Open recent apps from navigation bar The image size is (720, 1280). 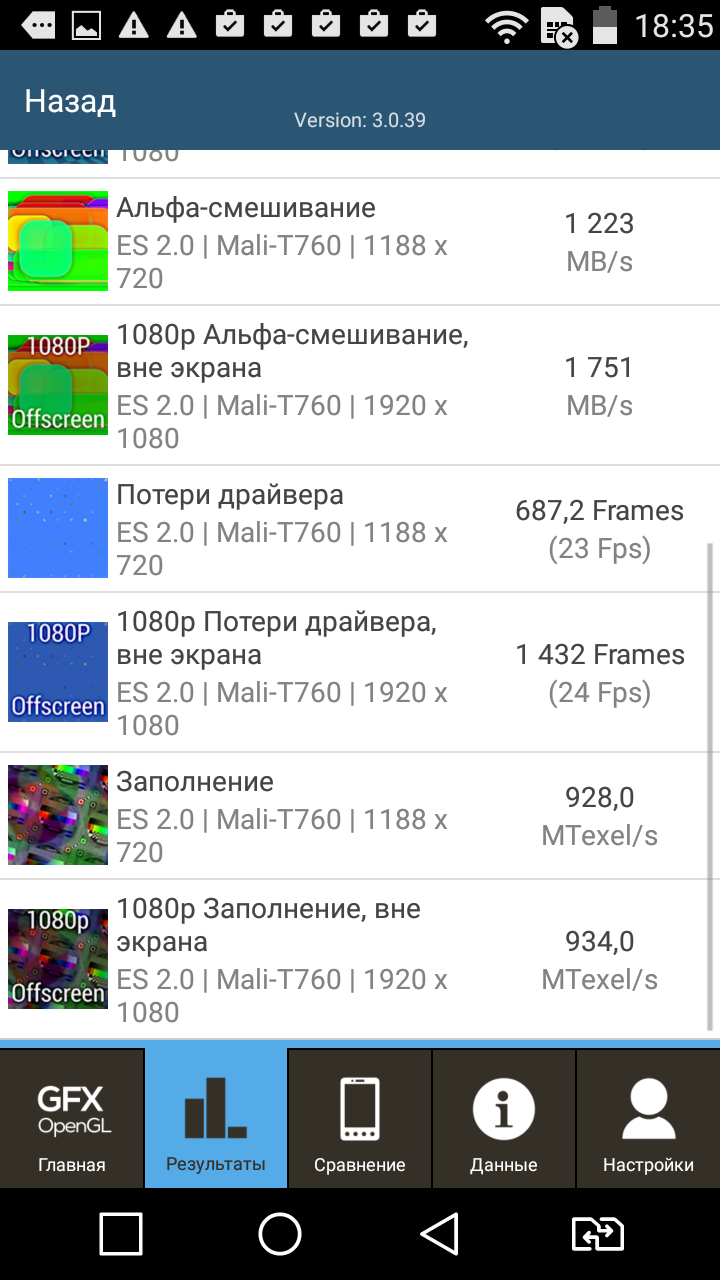click(x=121, y=1234)
